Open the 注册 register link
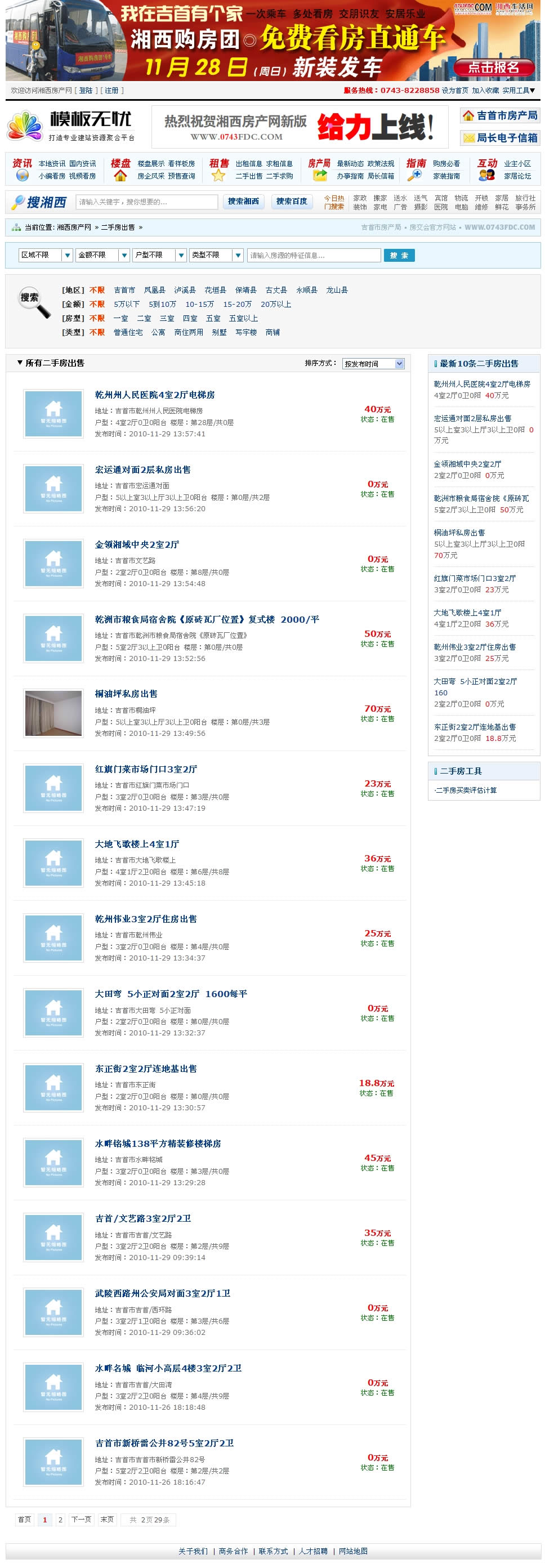Screen dimensions: 554x1568 (x=111, y=91)
